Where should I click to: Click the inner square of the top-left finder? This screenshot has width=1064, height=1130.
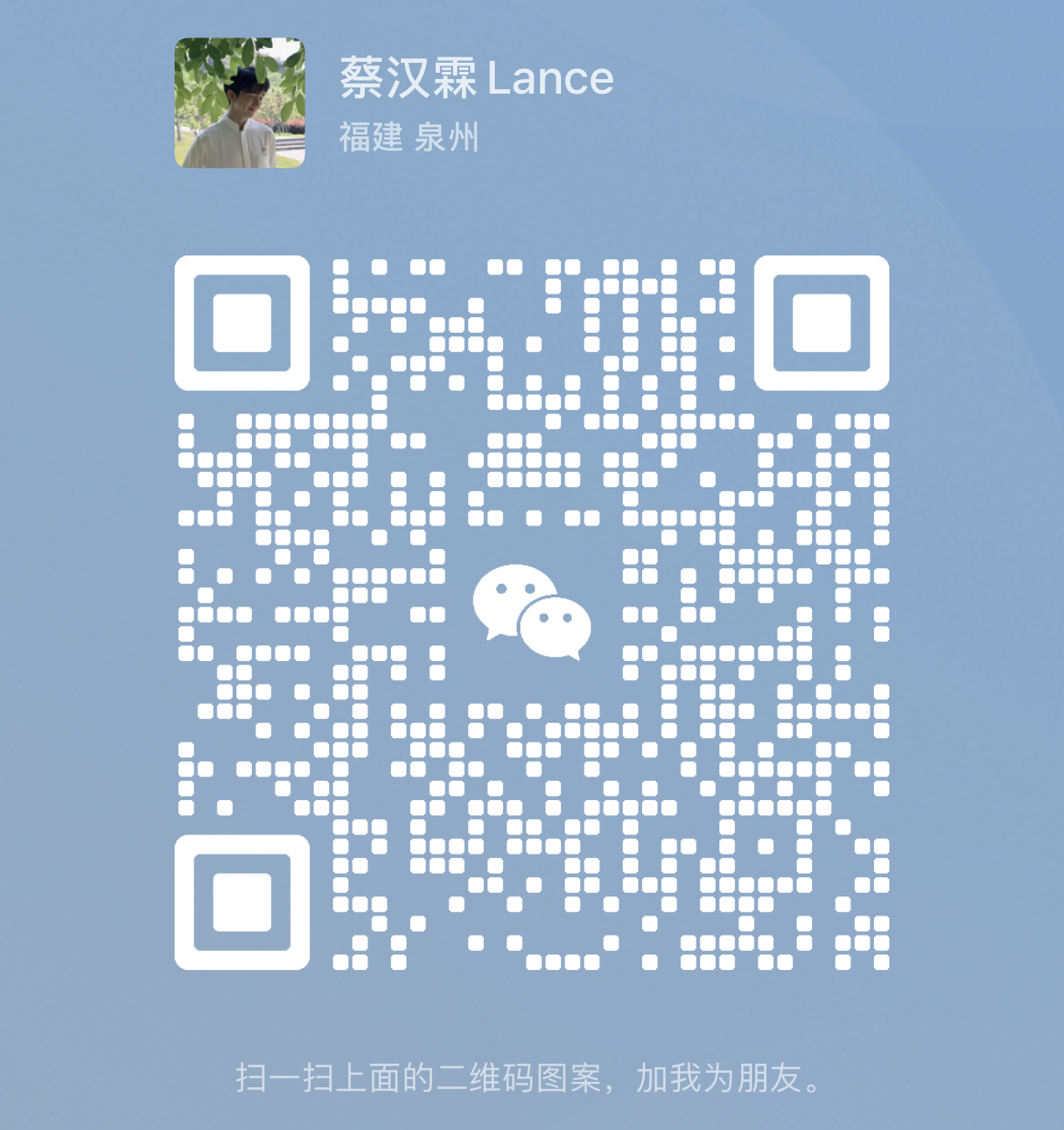241,324
